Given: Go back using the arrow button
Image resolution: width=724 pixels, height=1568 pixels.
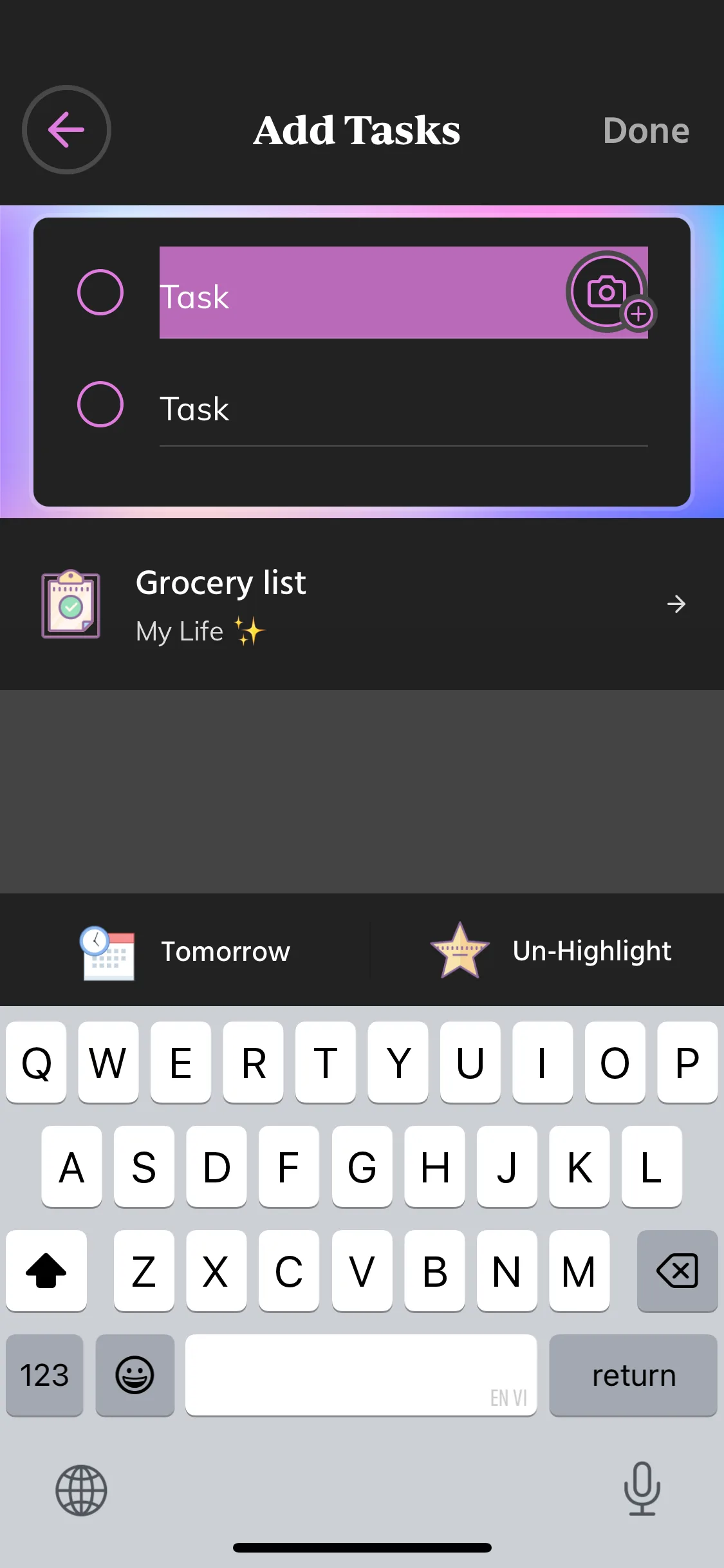Looking at the screenshot, I should (x=66, y=129).
